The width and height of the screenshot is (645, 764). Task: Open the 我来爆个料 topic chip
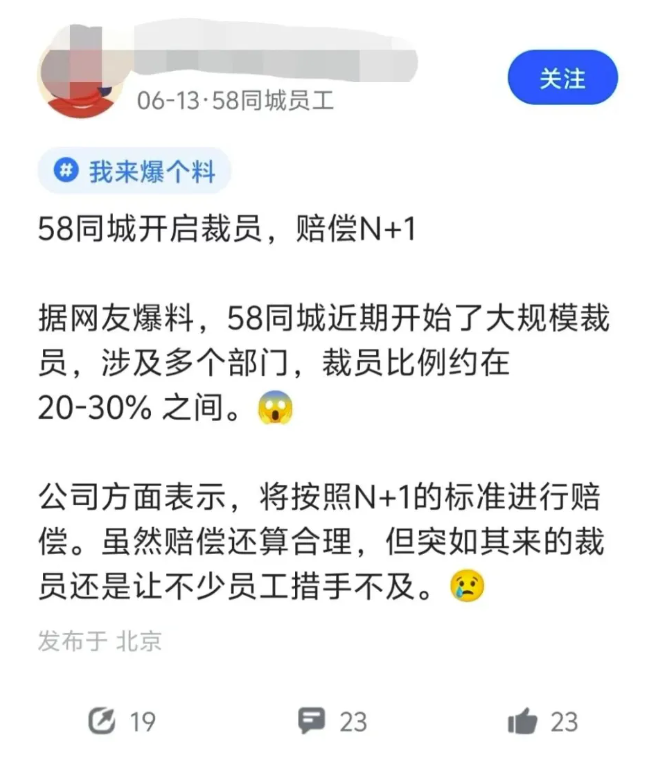click(x=135, y=172)
